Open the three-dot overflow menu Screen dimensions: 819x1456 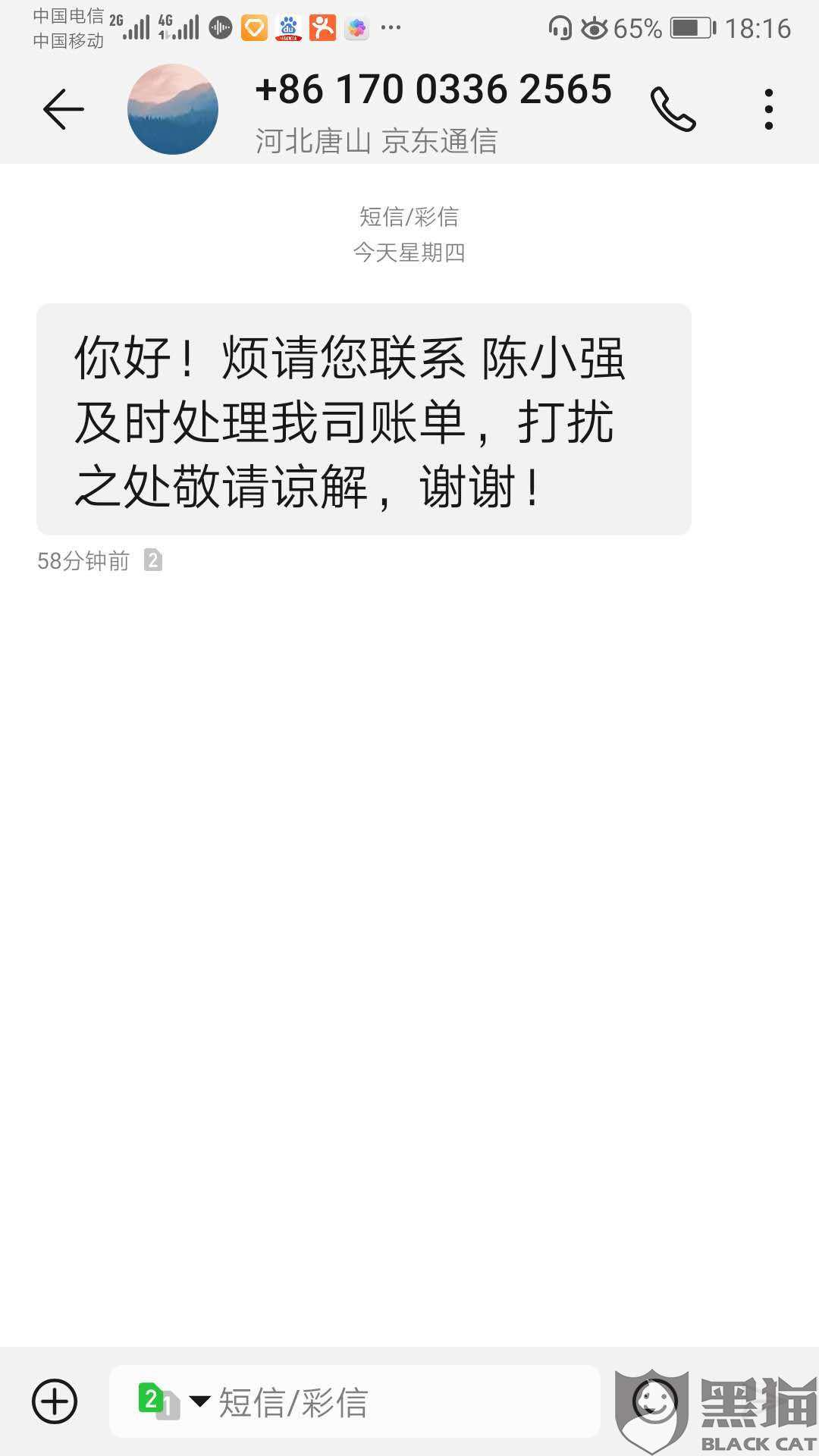(x=769, y=109)
